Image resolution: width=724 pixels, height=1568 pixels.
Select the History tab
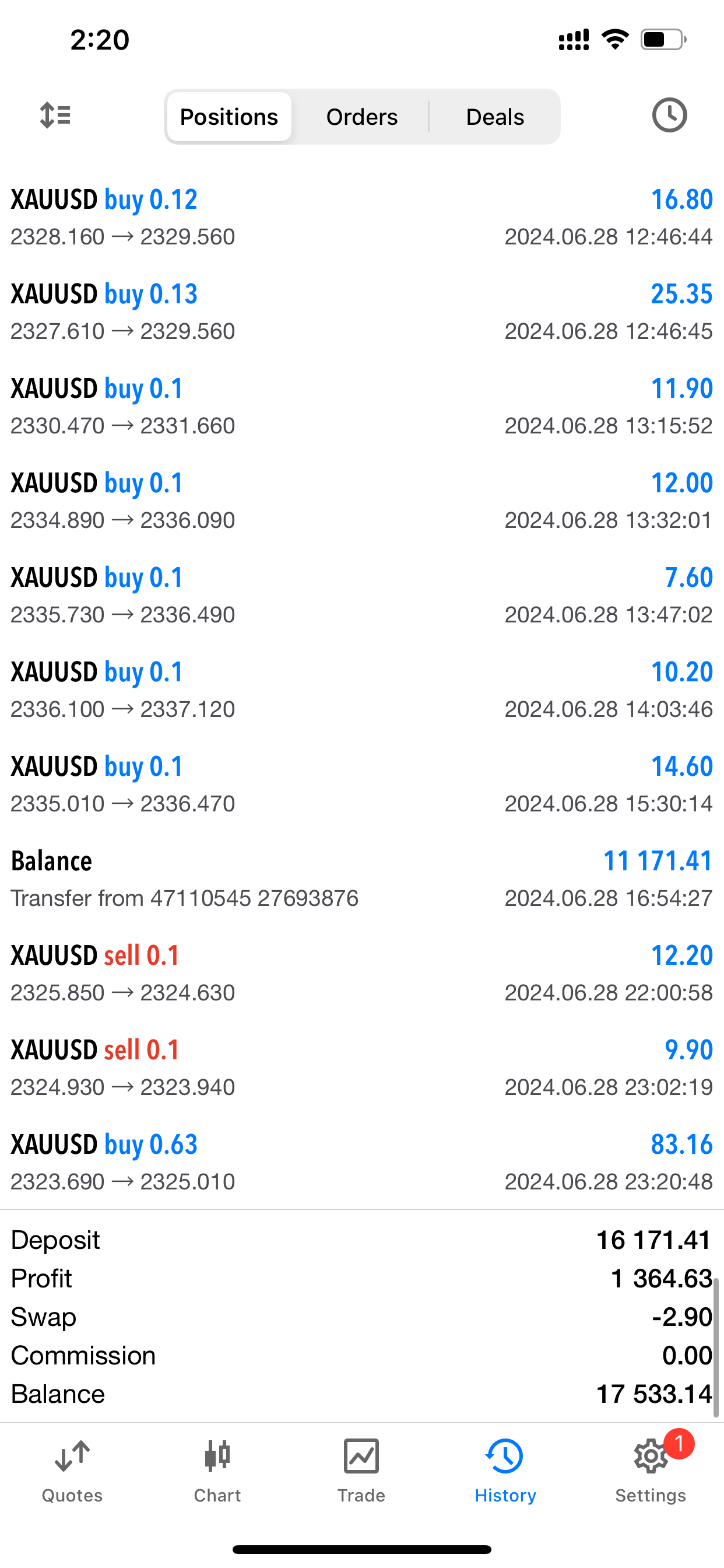505,1471
